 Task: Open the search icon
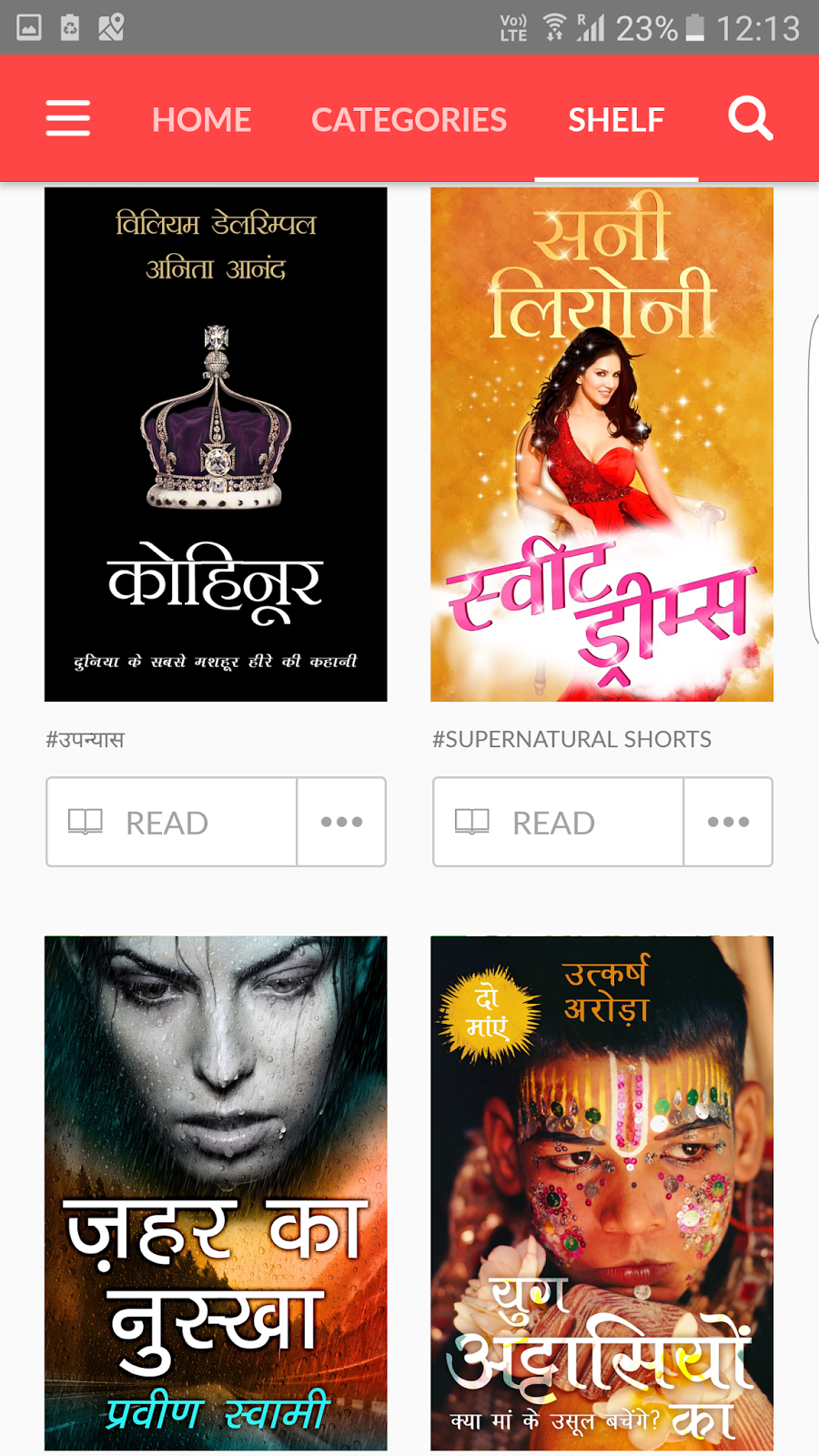[750, 118]
